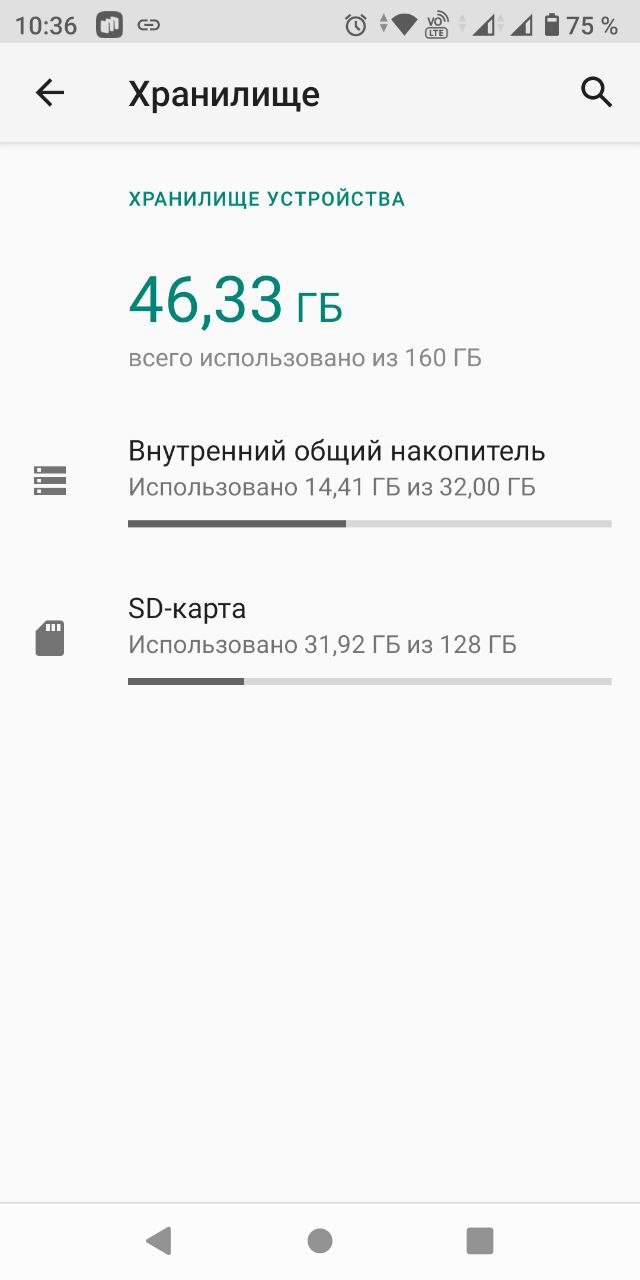Tap the system home button
The image size is (640, 1280).
click(320, 1241)
